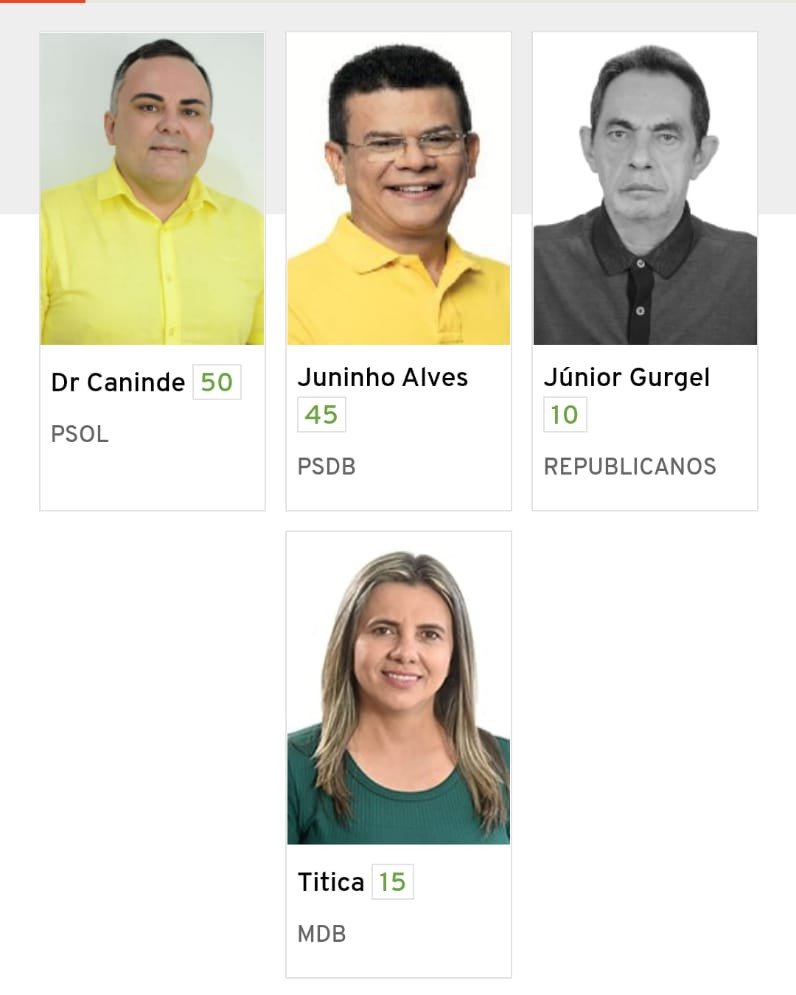Open Dr Caninde's candidate card

pyautogui.click(x=152, y=270)
